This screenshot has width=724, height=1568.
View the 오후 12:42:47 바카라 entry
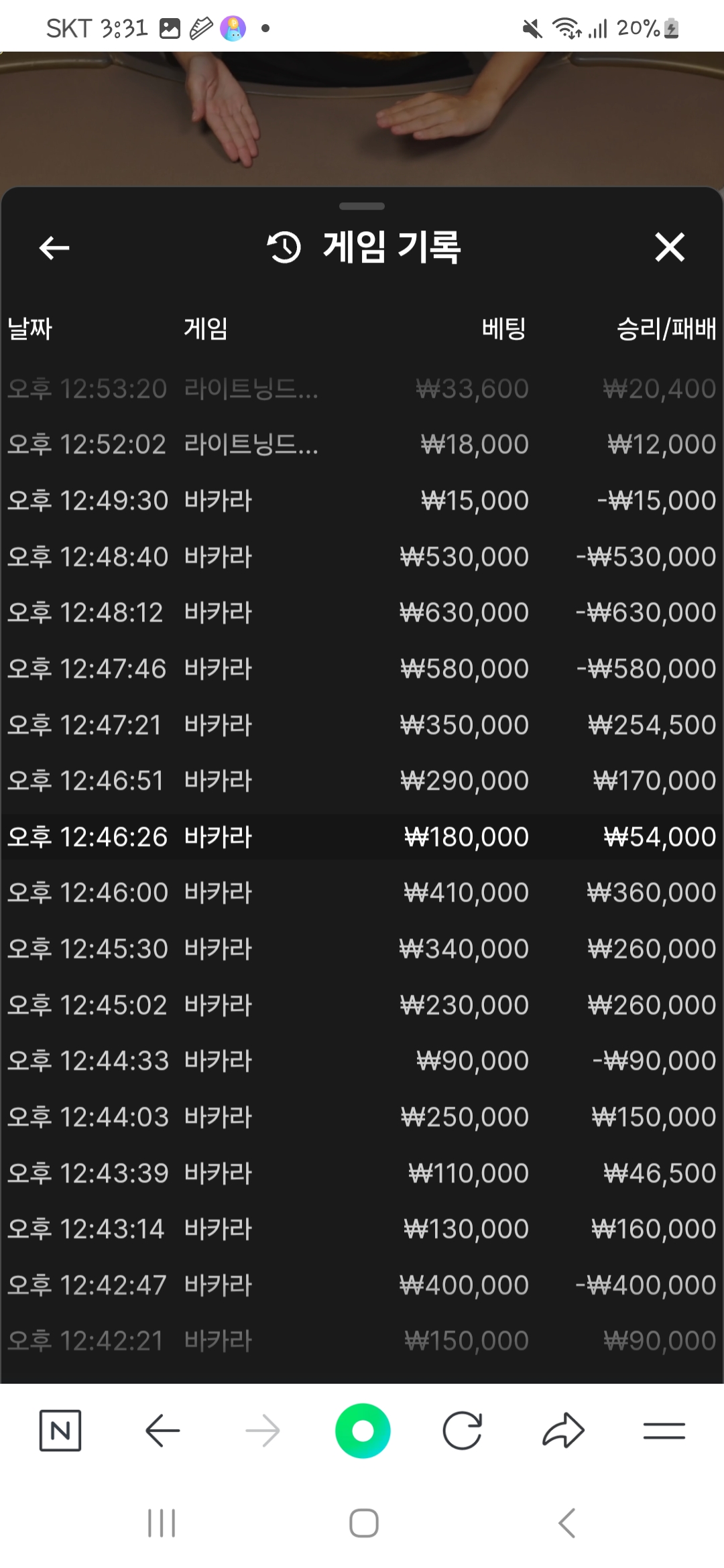pyautogui.click(x=362, y=1285)
